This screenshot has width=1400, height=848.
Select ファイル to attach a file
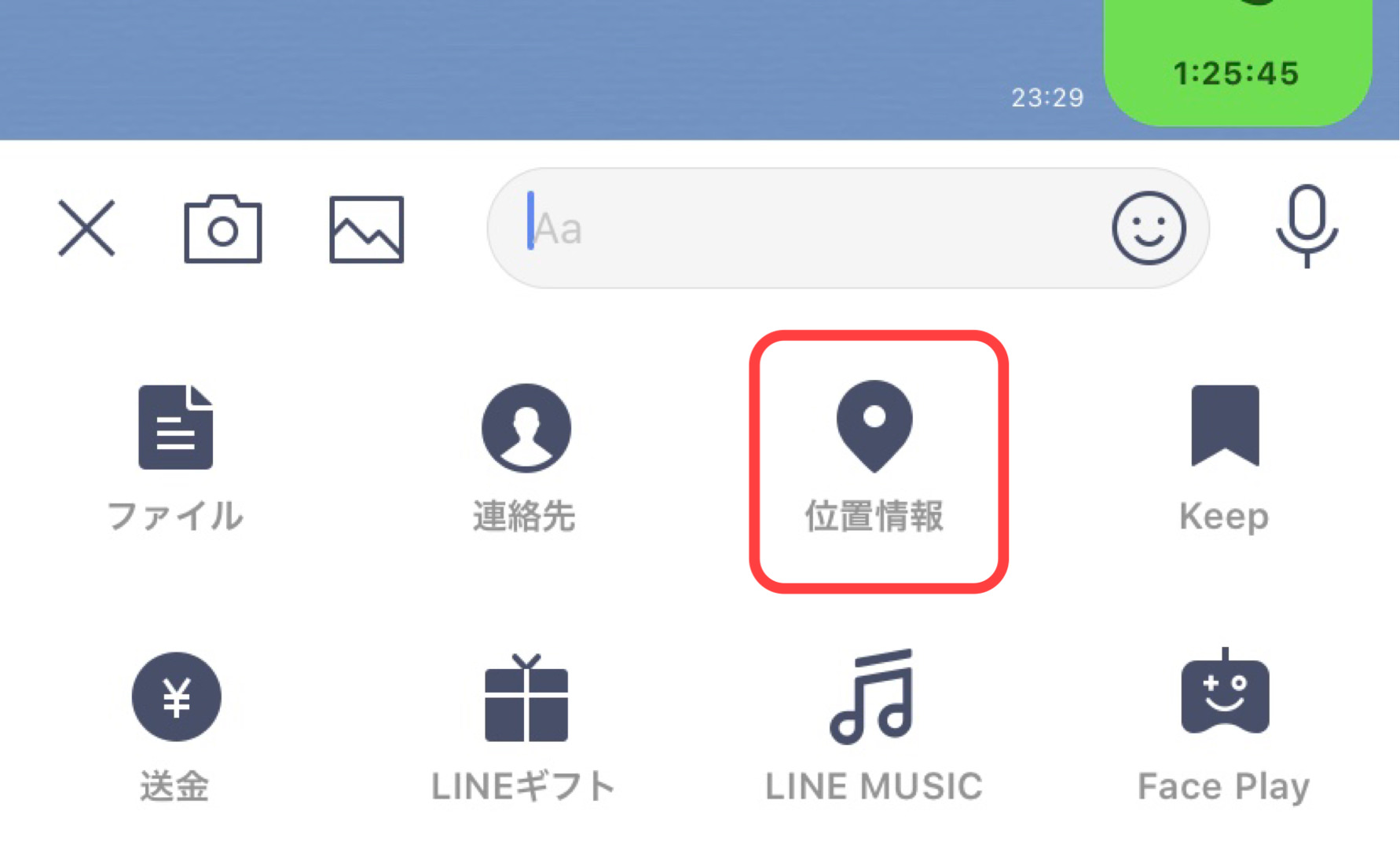click(x=175, y=455)
